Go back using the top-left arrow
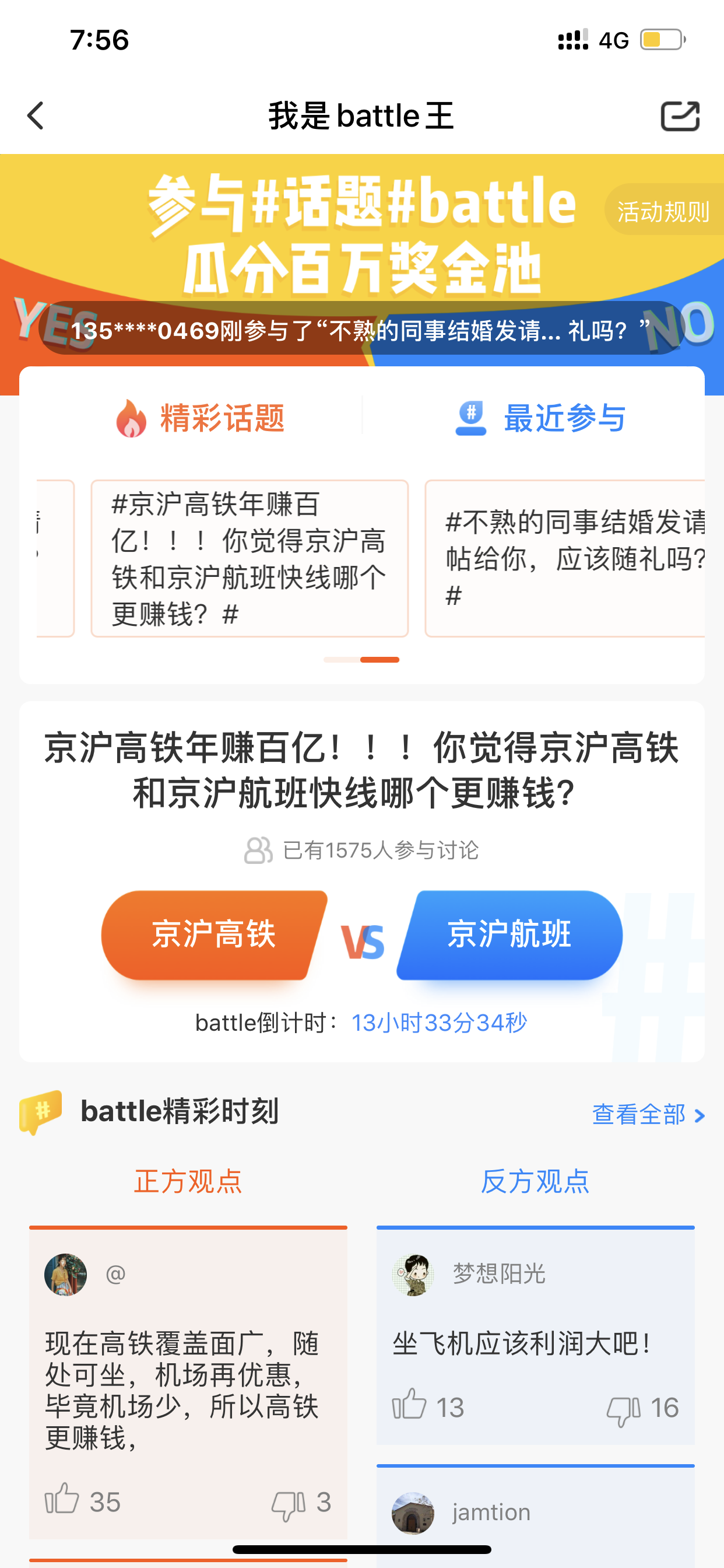The image size is (724, 1568). pos(36,116)
